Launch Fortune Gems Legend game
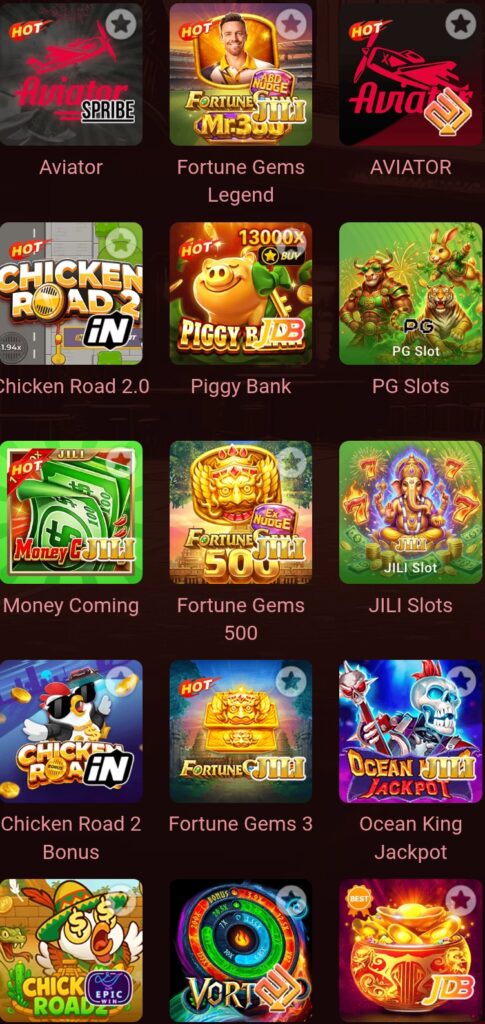 241,74
